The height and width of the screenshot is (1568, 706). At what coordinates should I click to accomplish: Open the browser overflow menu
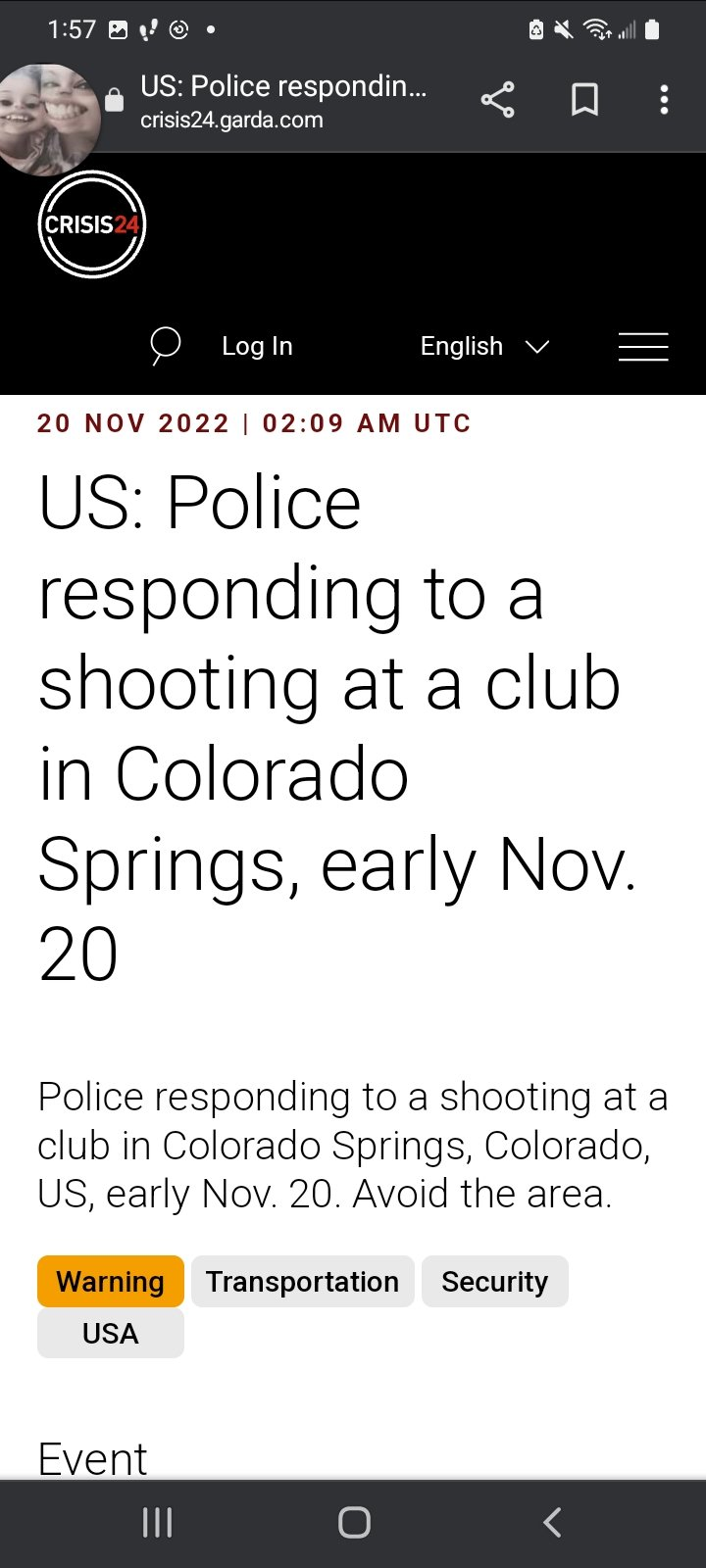click(664, 100)
